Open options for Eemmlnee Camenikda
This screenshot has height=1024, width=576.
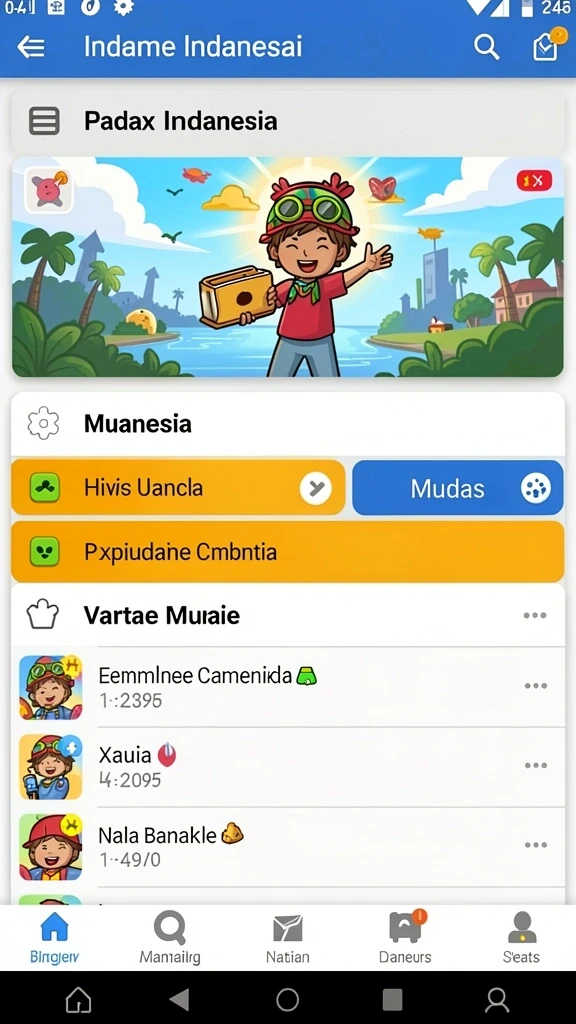[536, 686]
